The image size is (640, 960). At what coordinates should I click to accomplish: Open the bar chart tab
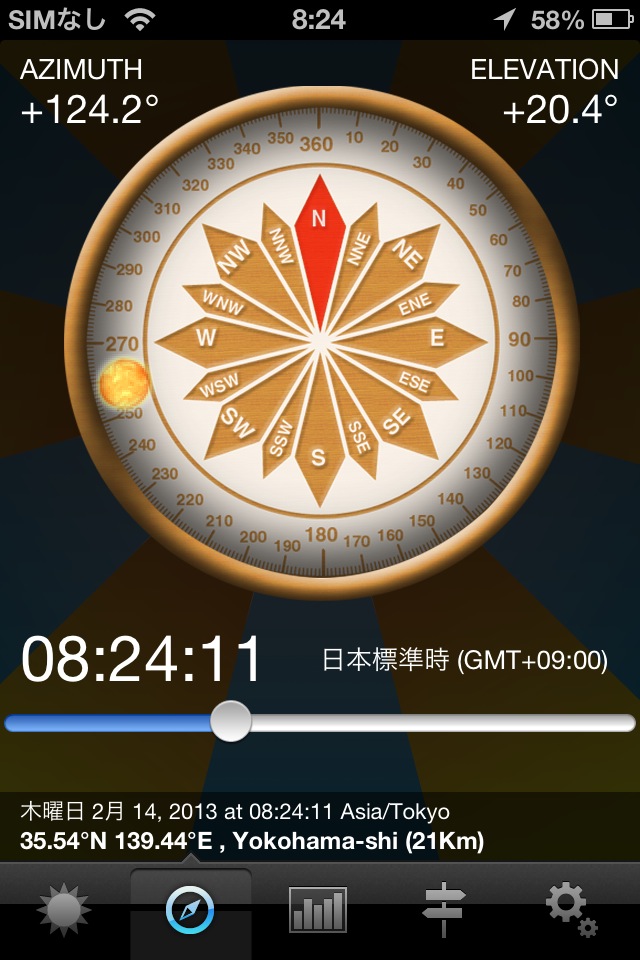pos(318,911)
